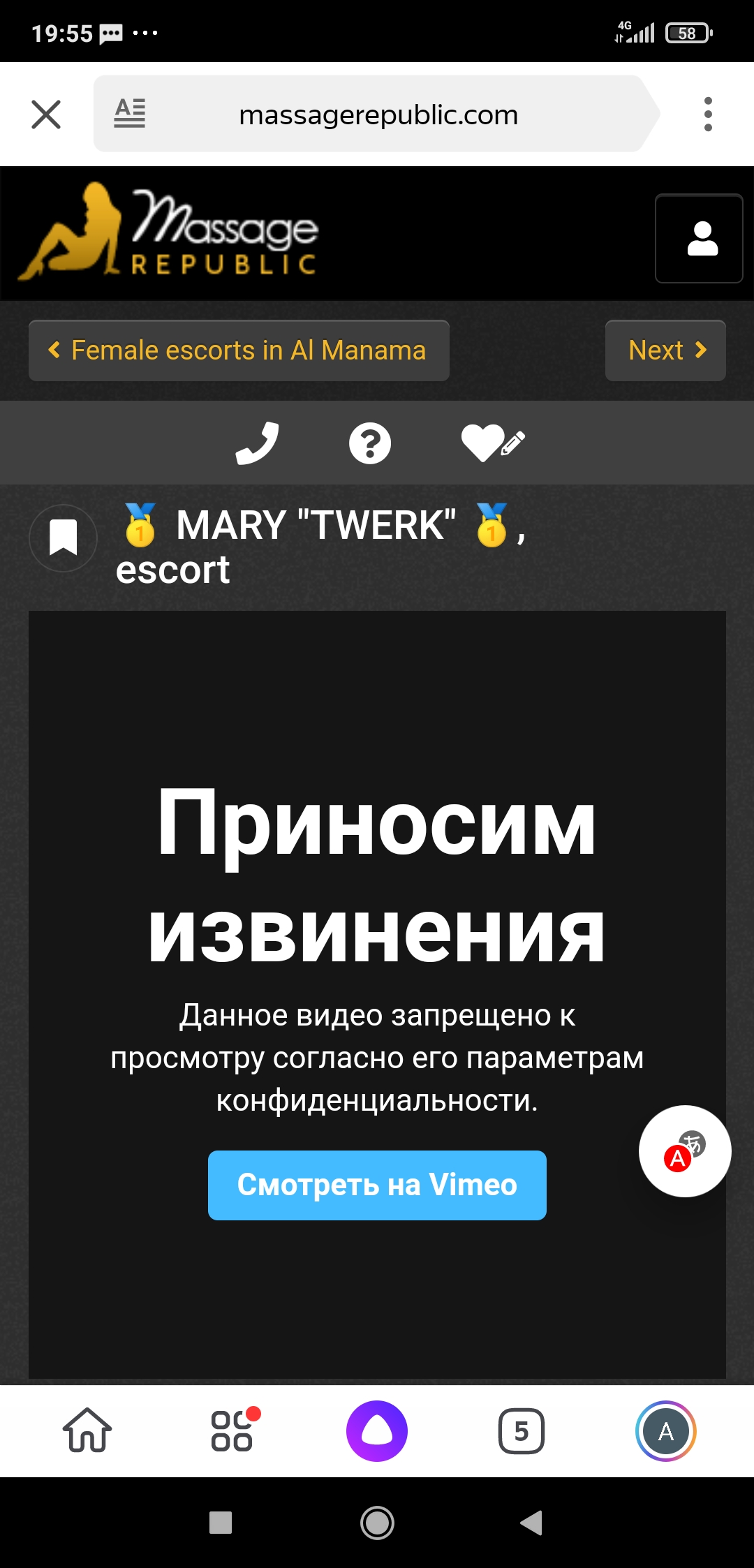The height and width of the screenshot is (1568, 754).
Task: Go back to Female escorts in Al Manama
Action: (239, 350)
